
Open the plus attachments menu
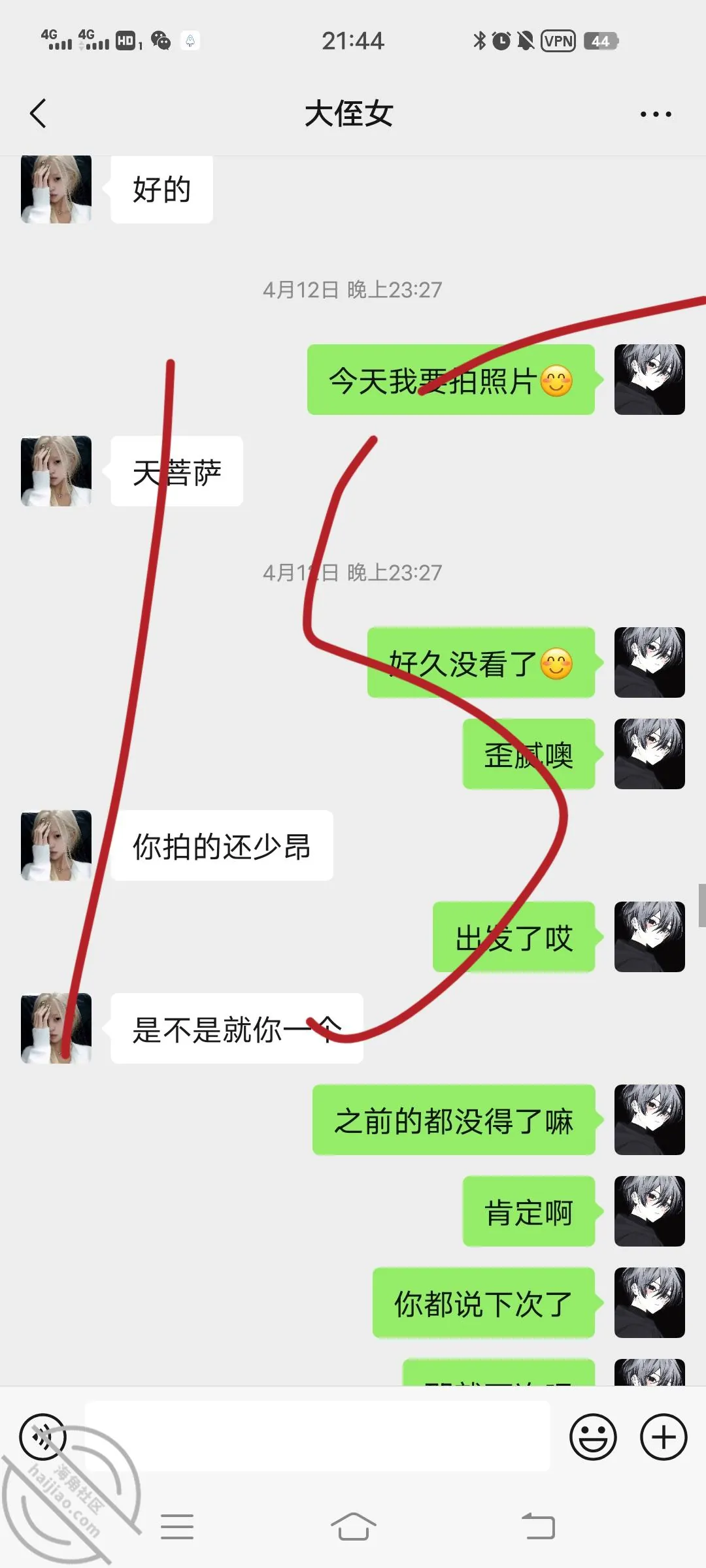[x=664, y=1437]
